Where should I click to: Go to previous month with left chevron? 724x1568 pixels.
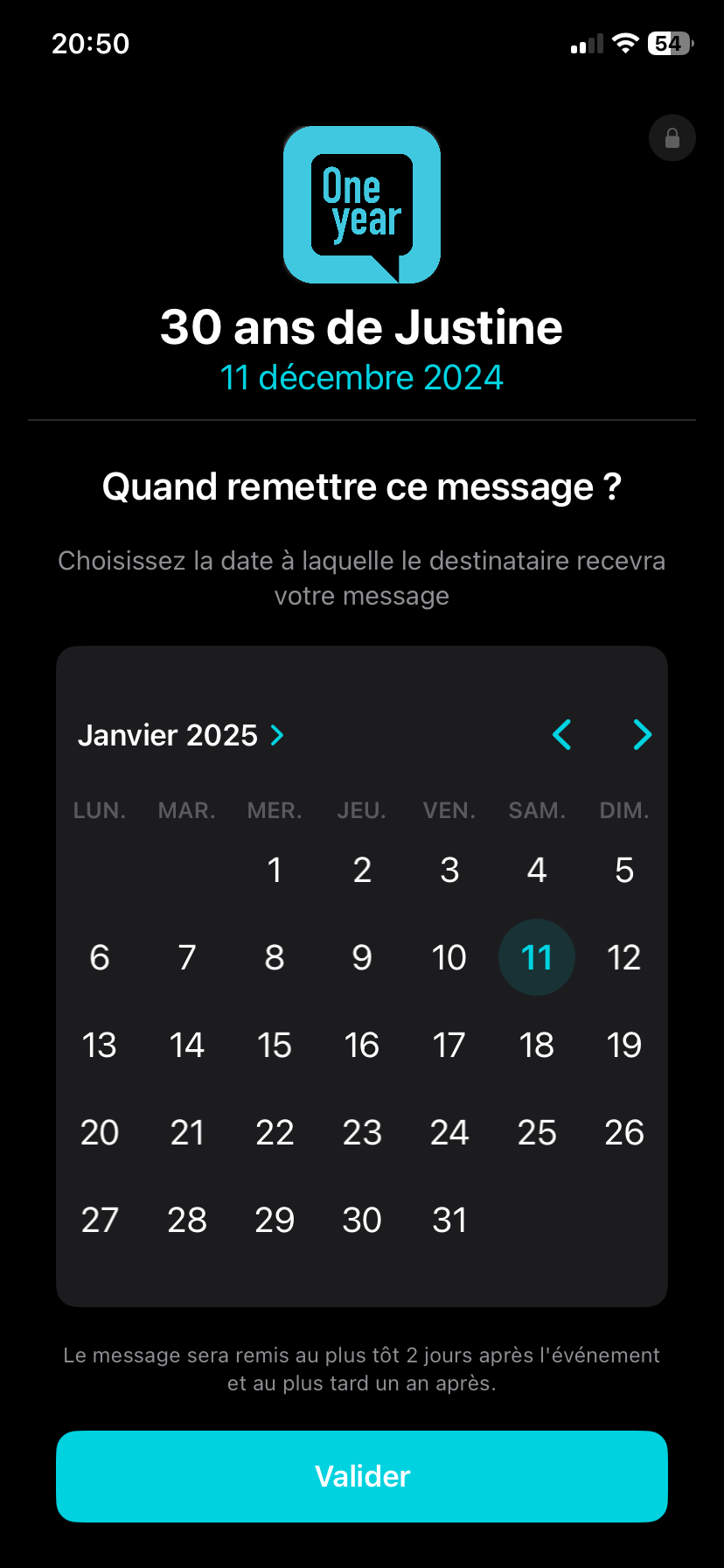(x=562, y=735)
